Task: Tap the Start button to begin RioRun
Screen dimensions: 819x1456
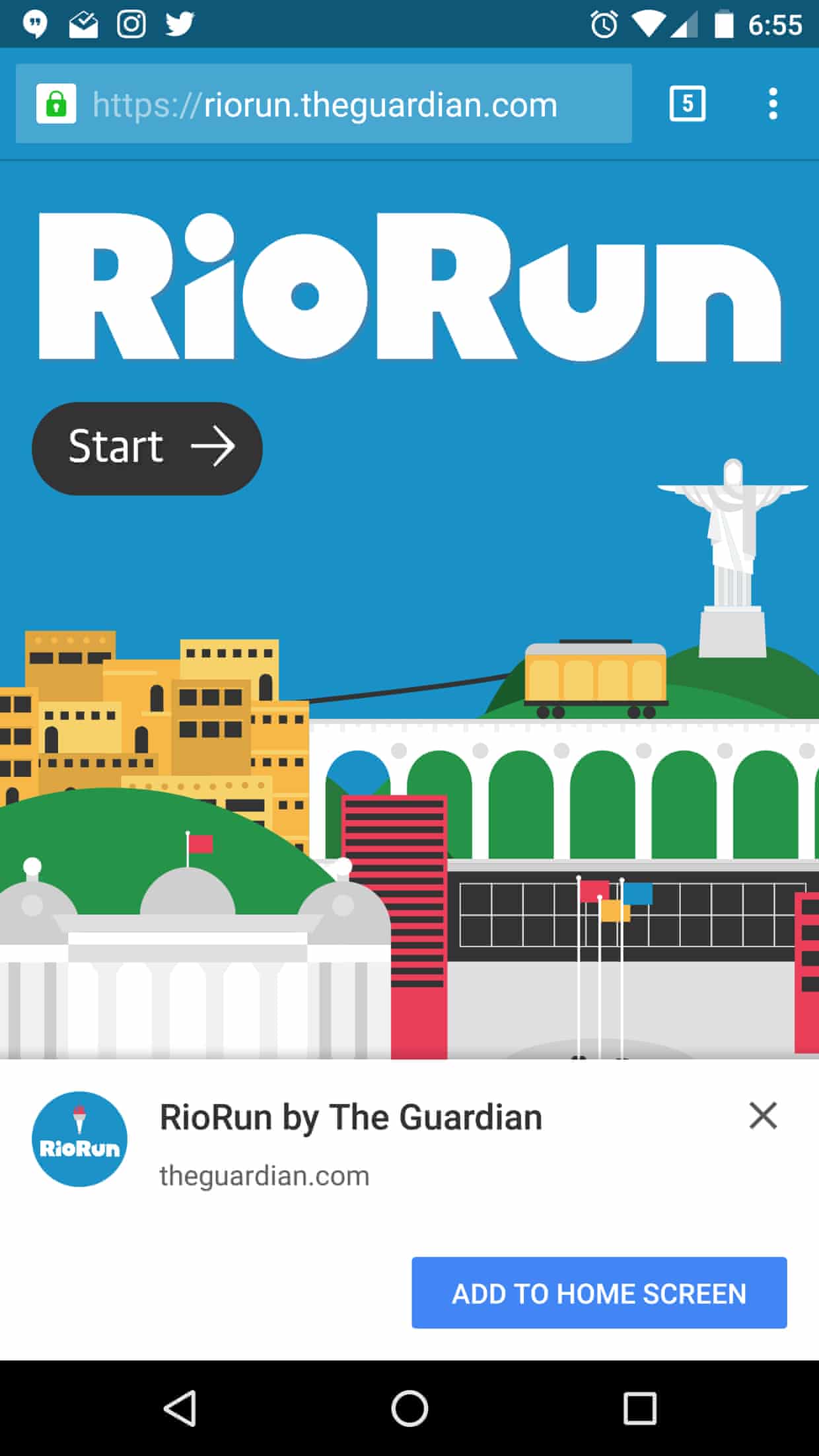Action: pos(147,448)
